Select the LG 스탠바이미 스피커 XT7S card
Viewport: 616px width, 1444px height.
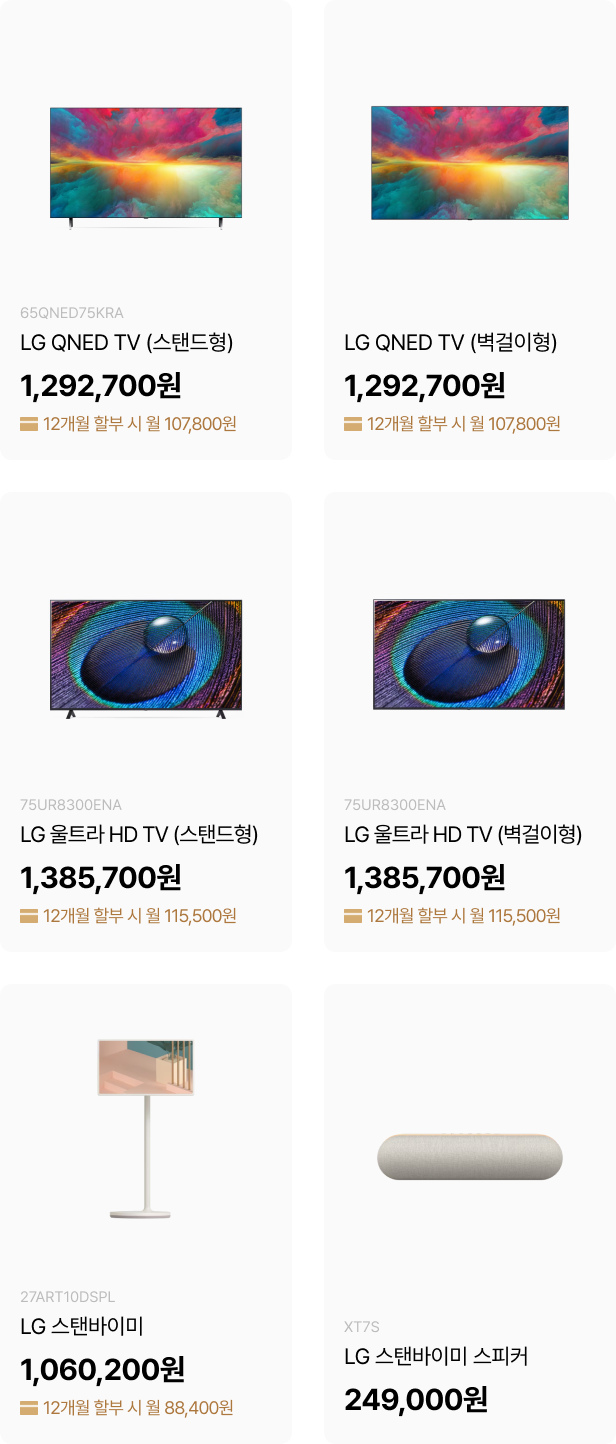[x=470, y=1212]
